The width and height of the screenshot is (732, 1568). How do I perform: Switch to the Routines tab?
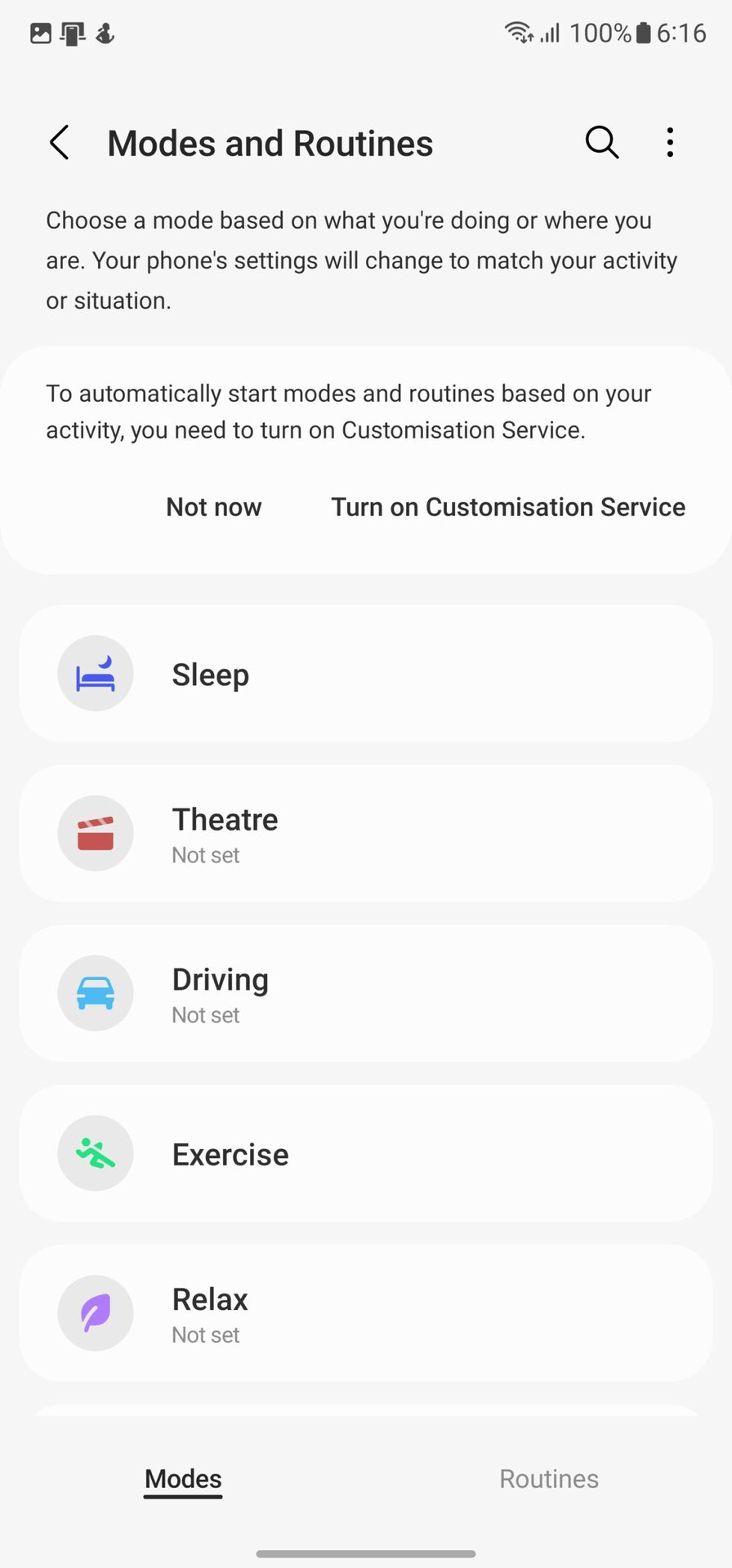click(549, 1479)
